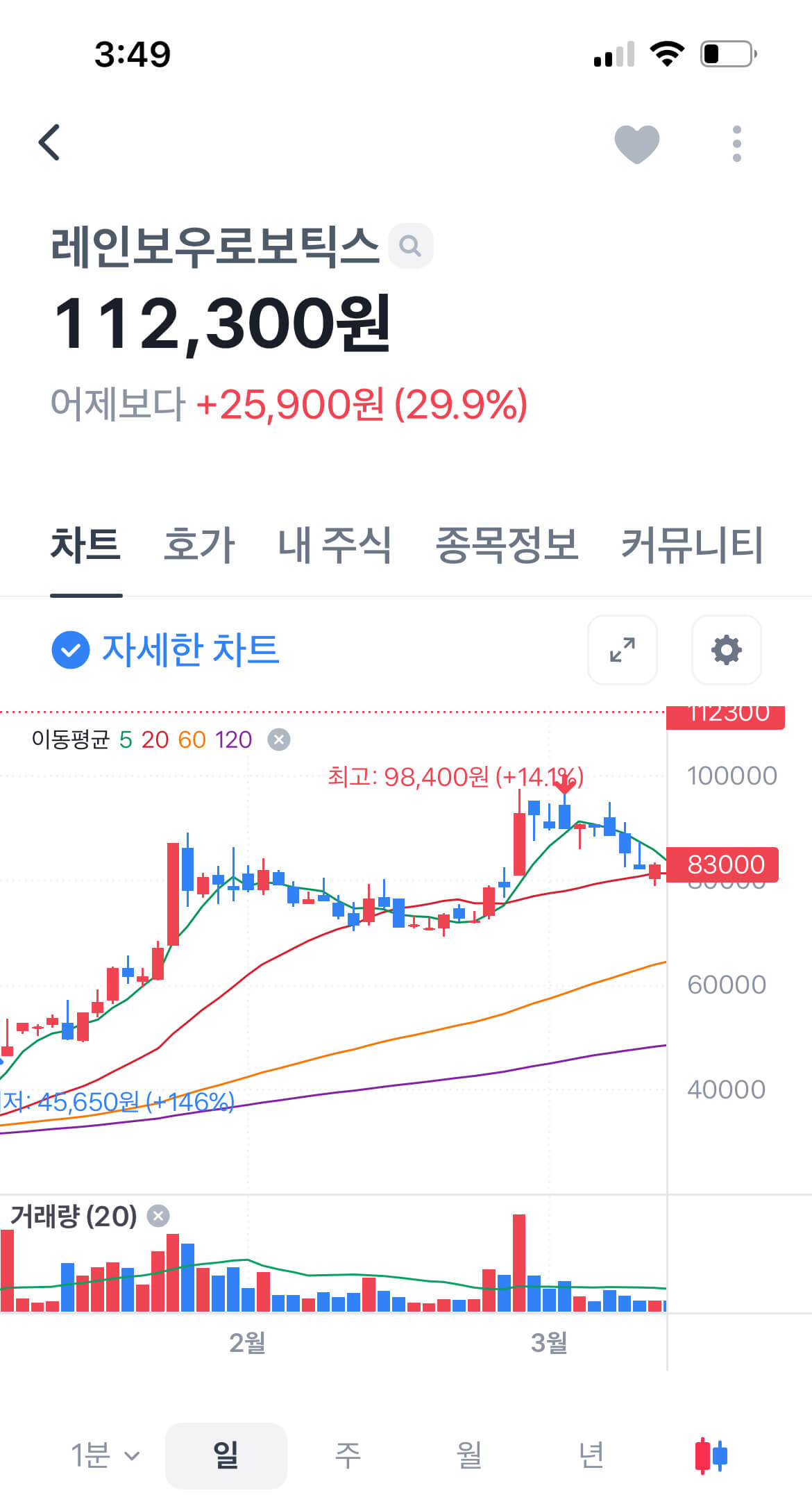Tap the search icon next to 레인보우로보틱스

(410, 246)
